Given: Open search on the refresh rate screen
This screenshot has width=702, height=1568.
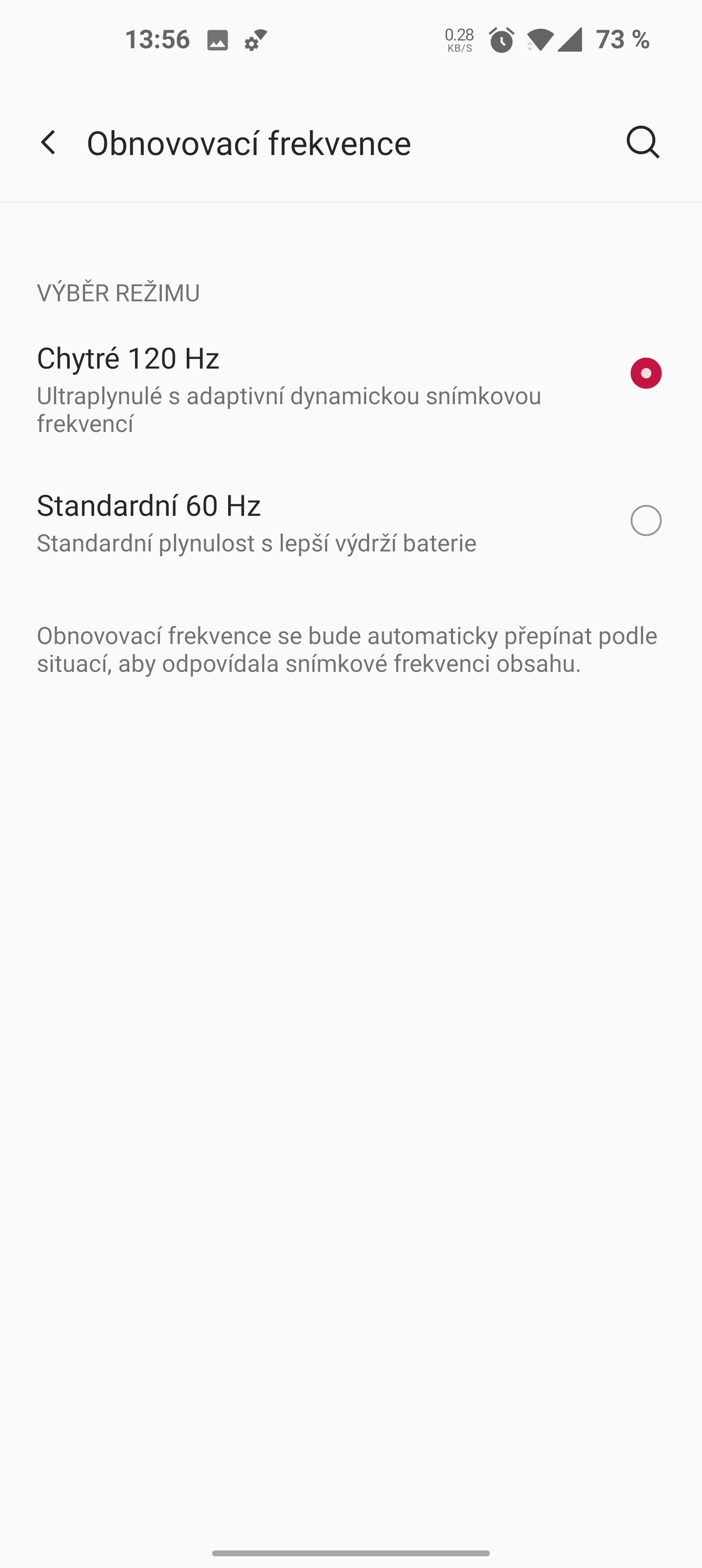Looking at the screenshot, I should point(643,142).
